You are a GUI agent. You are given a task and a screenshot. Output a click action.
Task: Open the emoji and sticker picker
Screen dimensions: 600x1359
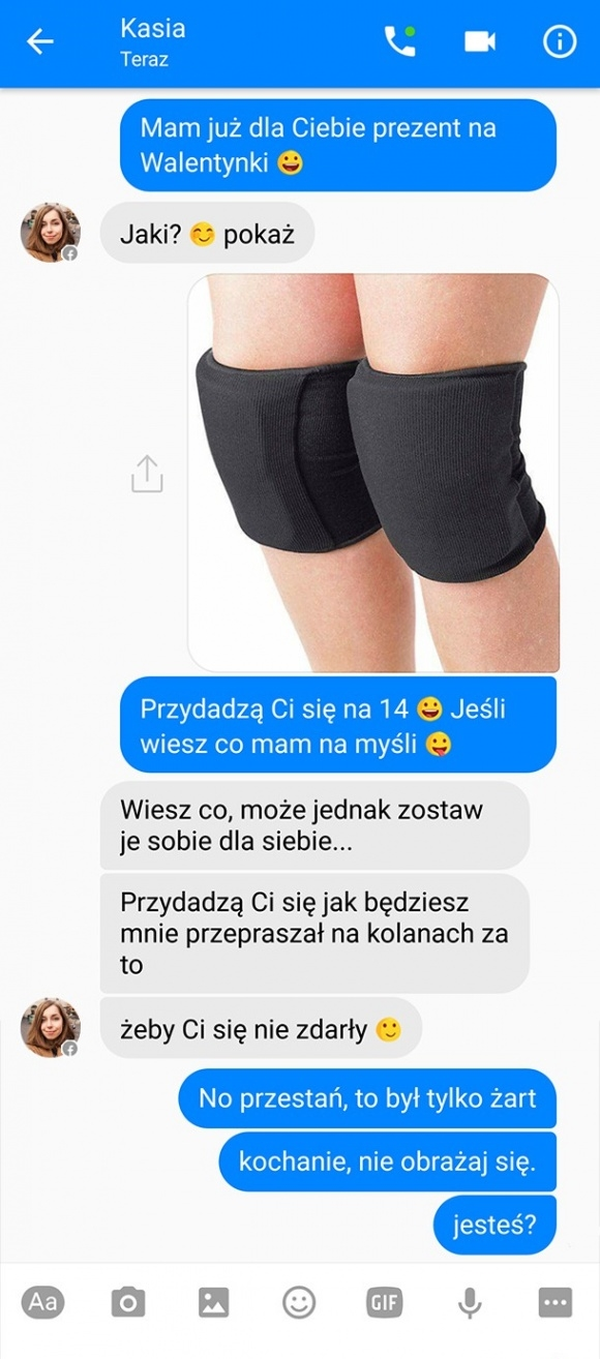point(298,1302)
